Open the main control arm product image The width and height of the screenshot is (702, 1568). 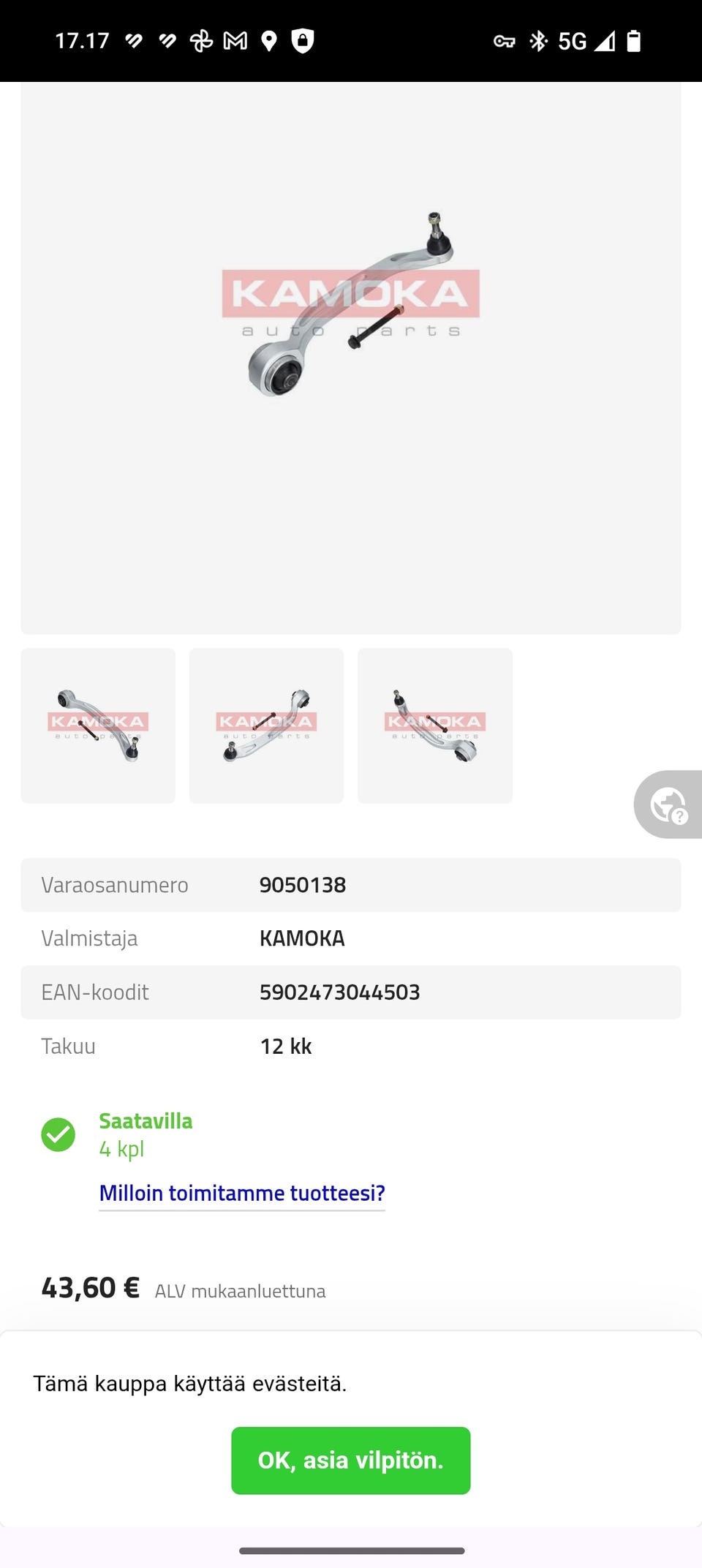tap(351, 307)
